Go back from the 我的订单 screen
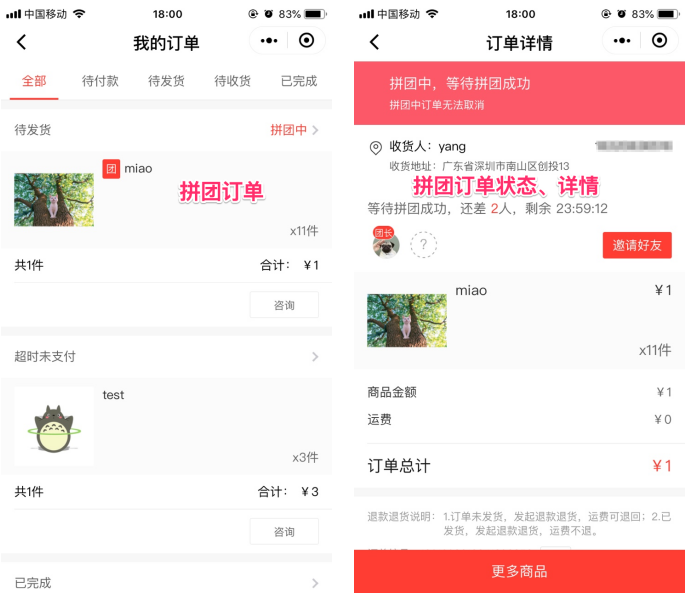Image resolution: width=687 pixels, height=595 pixels. [x=22, y=42]
